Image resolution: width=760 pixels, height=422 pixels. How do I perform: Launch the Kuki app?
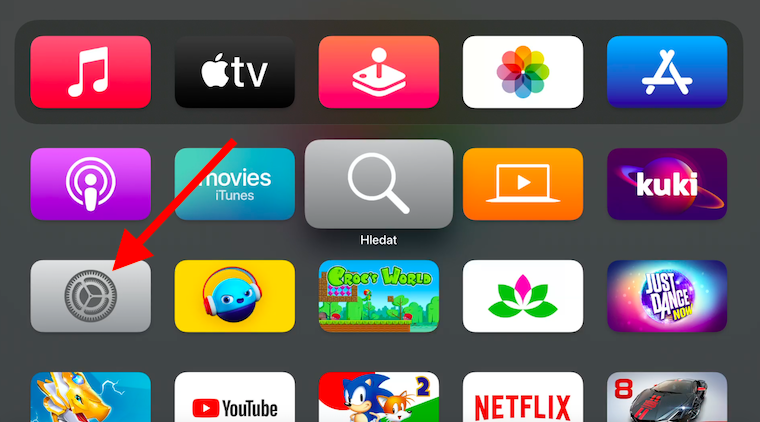tap(667, 184)
